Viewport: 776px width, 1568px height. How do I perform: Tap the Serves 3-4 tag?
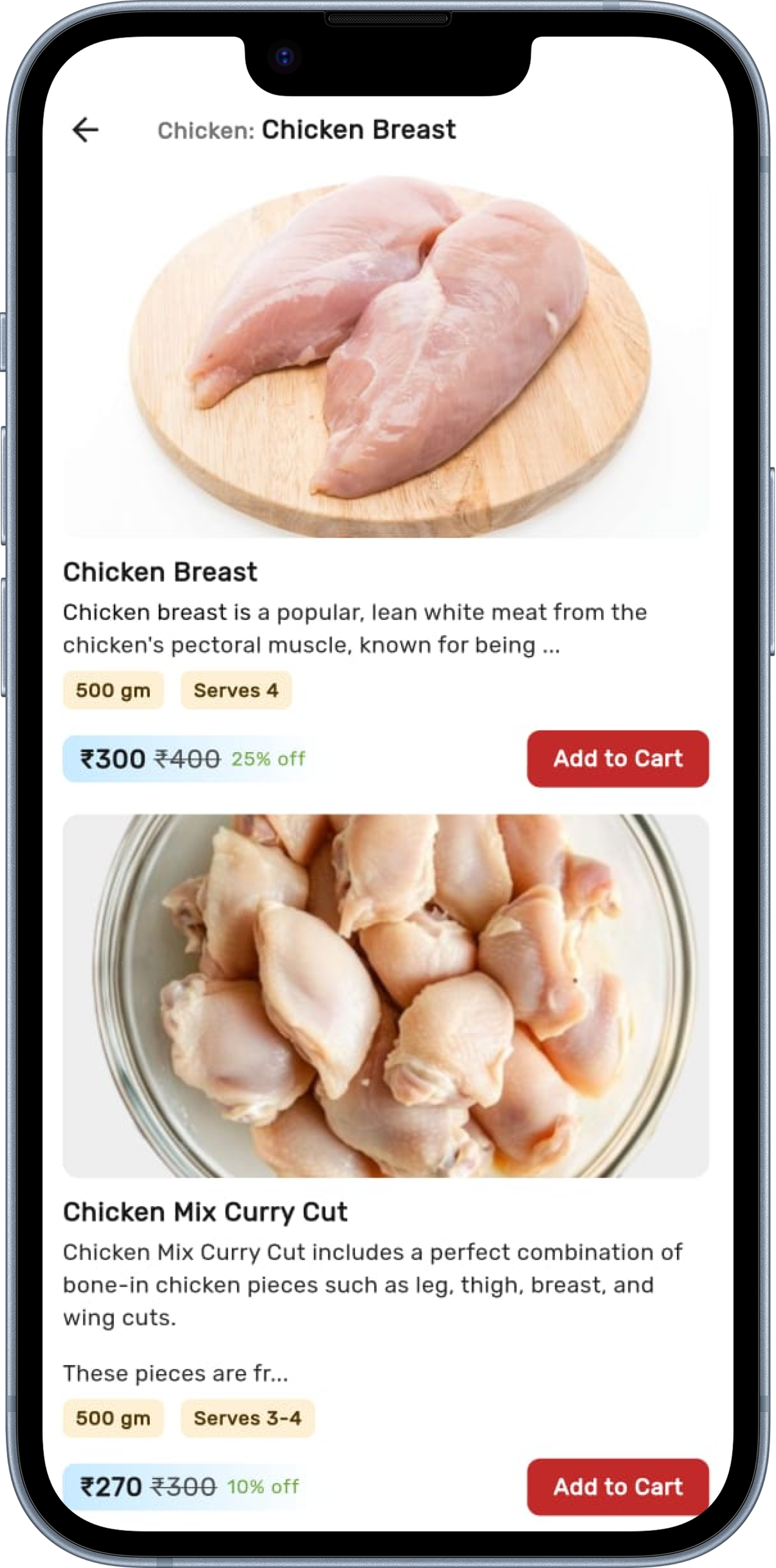246,1418
